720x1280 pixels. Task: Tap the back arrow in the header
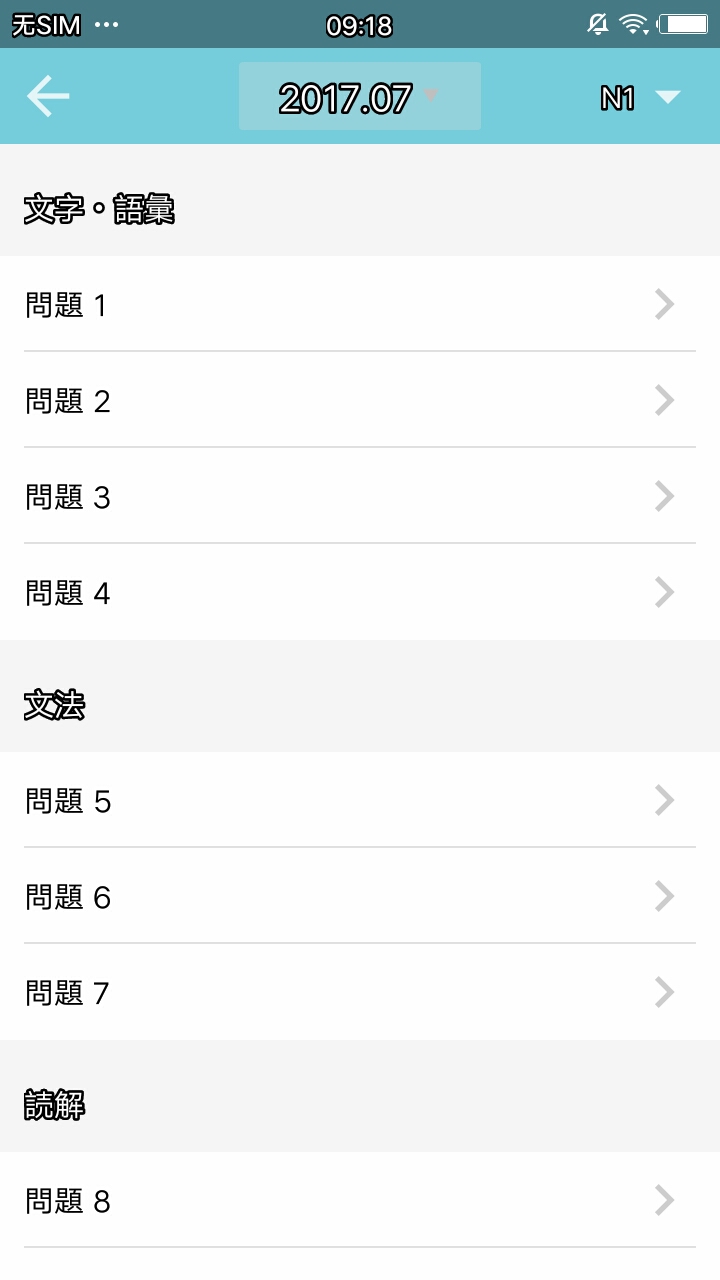pyautogui.click(x=45, y=97)
